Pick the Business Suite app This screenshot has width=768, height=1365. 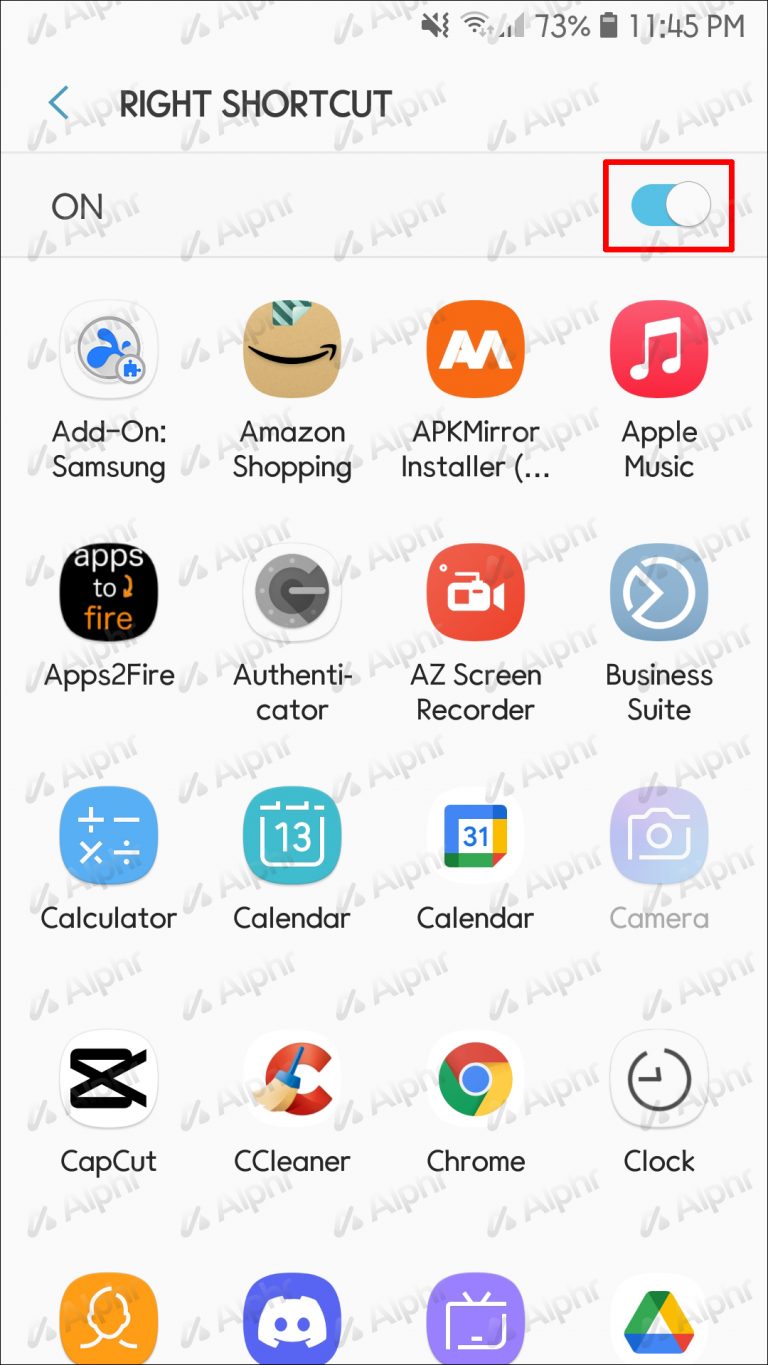point(659,592)
